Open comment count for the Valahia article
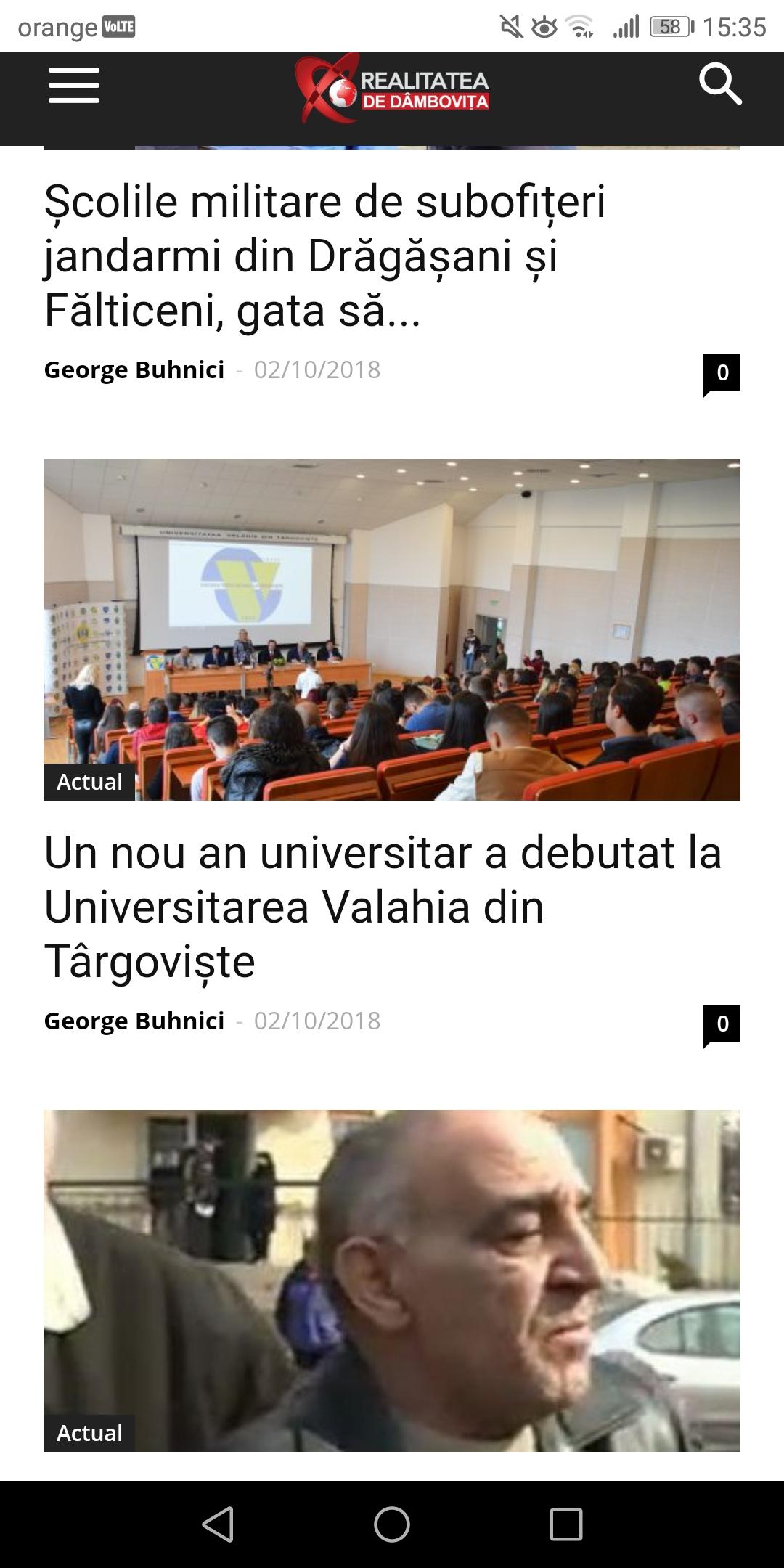This screenshot has width=784, height=1568. 722,1025
